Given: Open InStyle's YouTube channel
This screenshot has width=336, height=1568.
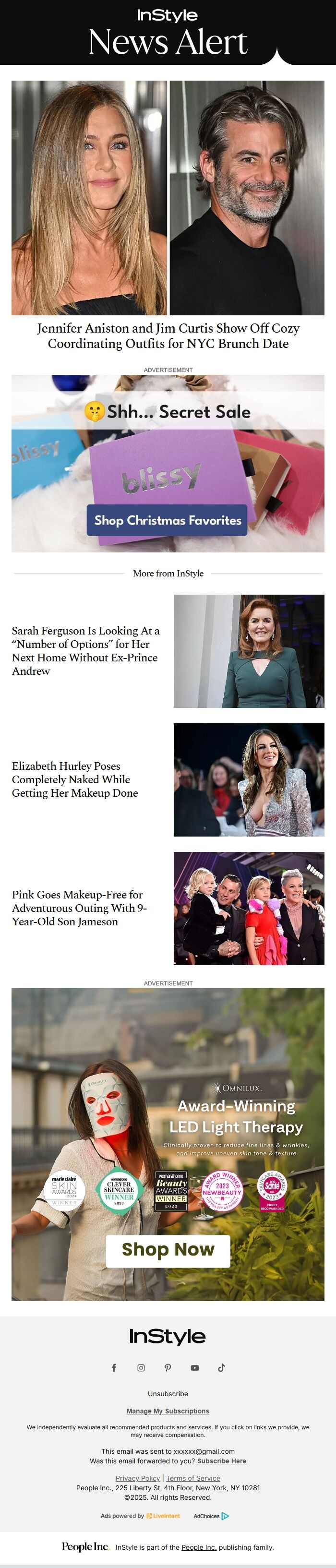Looking at the screenshot, I should coord(195,1368).
